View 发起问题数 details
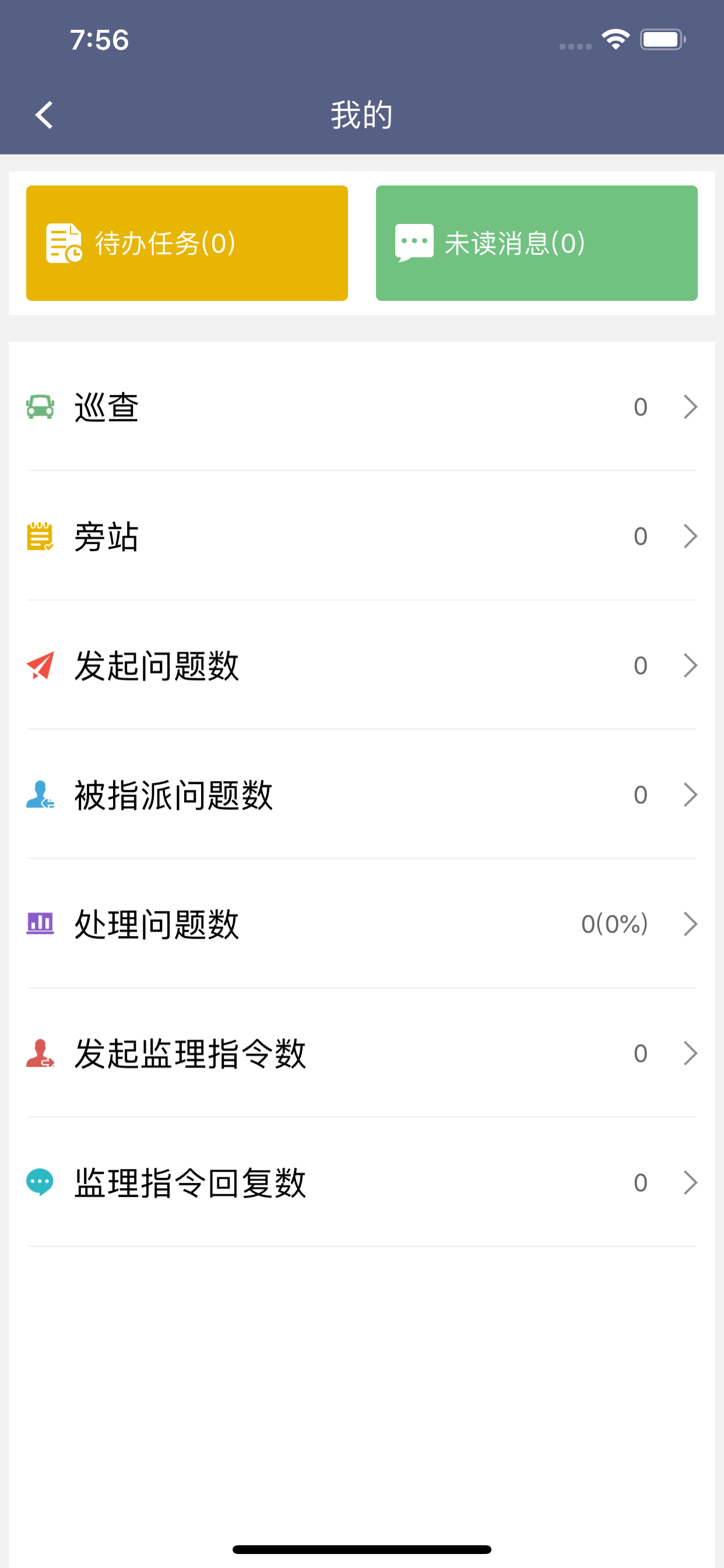The width and height of the screenshot is (724, 1568). (x=362, y=666)
